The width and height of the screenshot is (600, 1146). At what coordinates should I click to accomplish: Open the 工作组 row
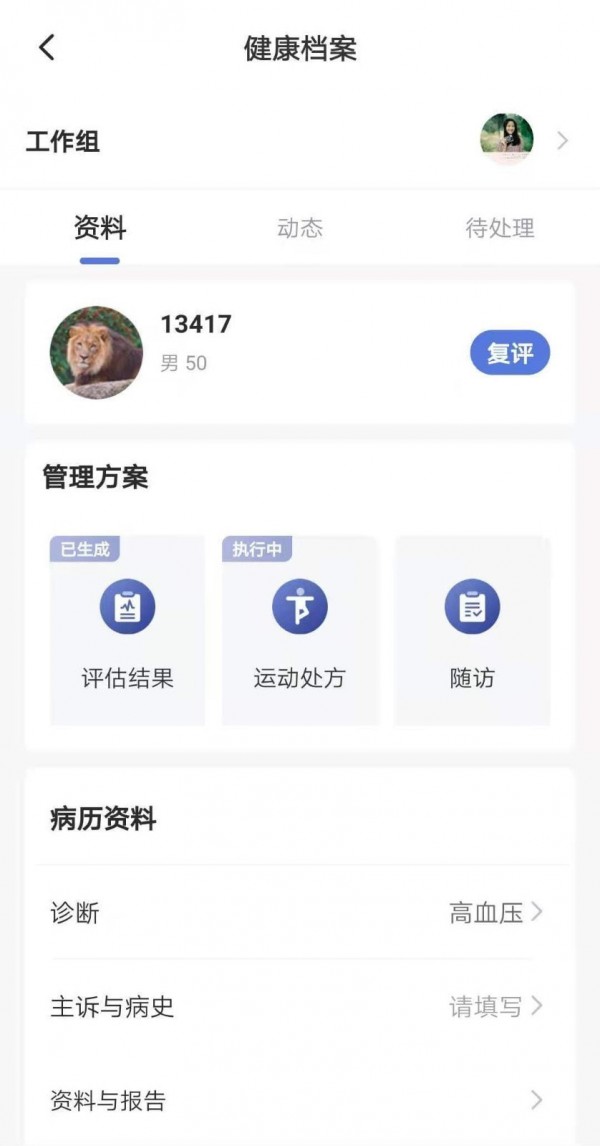pyautogui.click(x=300, y=141)
